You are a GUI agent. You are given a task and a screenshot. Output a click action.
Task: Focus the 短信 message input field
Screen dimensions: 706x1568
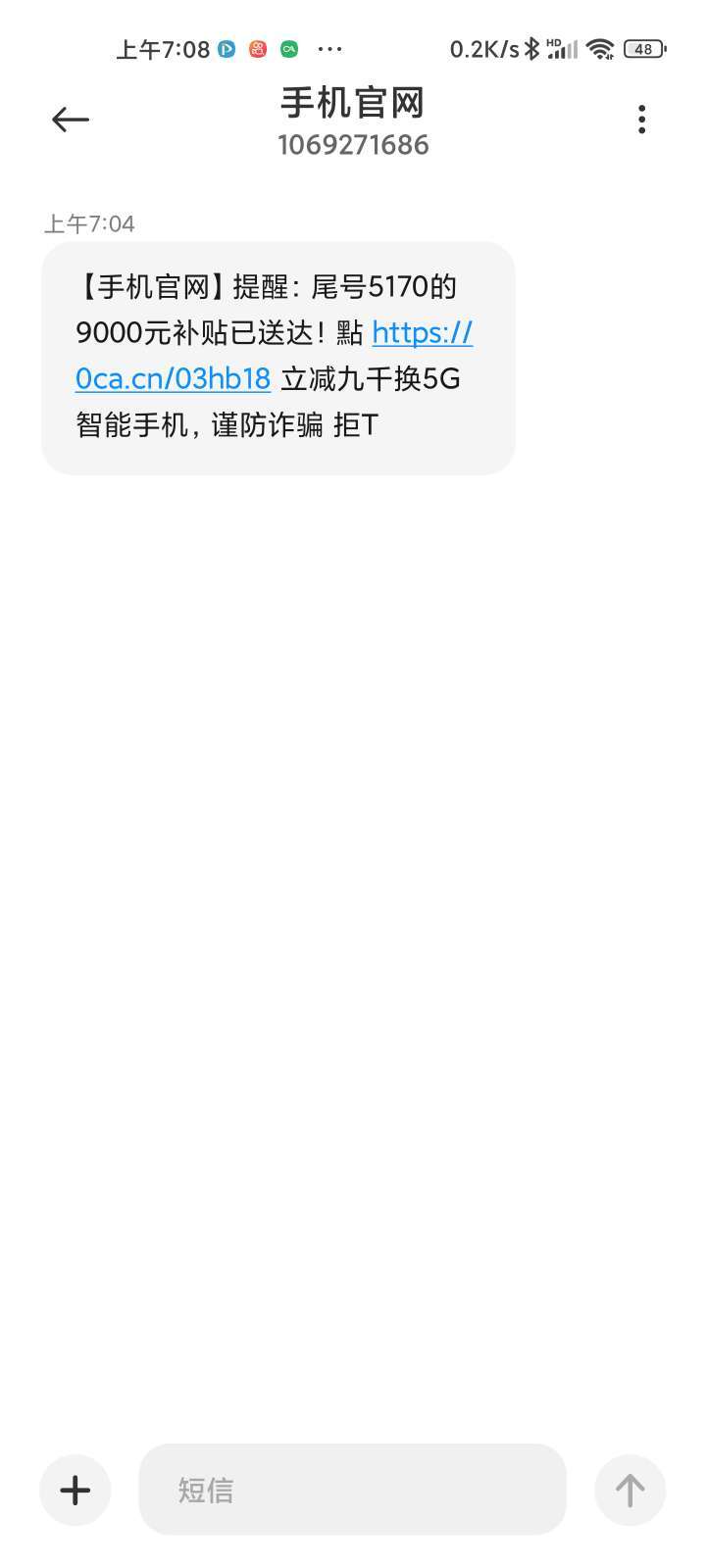tap(352, 1489)
